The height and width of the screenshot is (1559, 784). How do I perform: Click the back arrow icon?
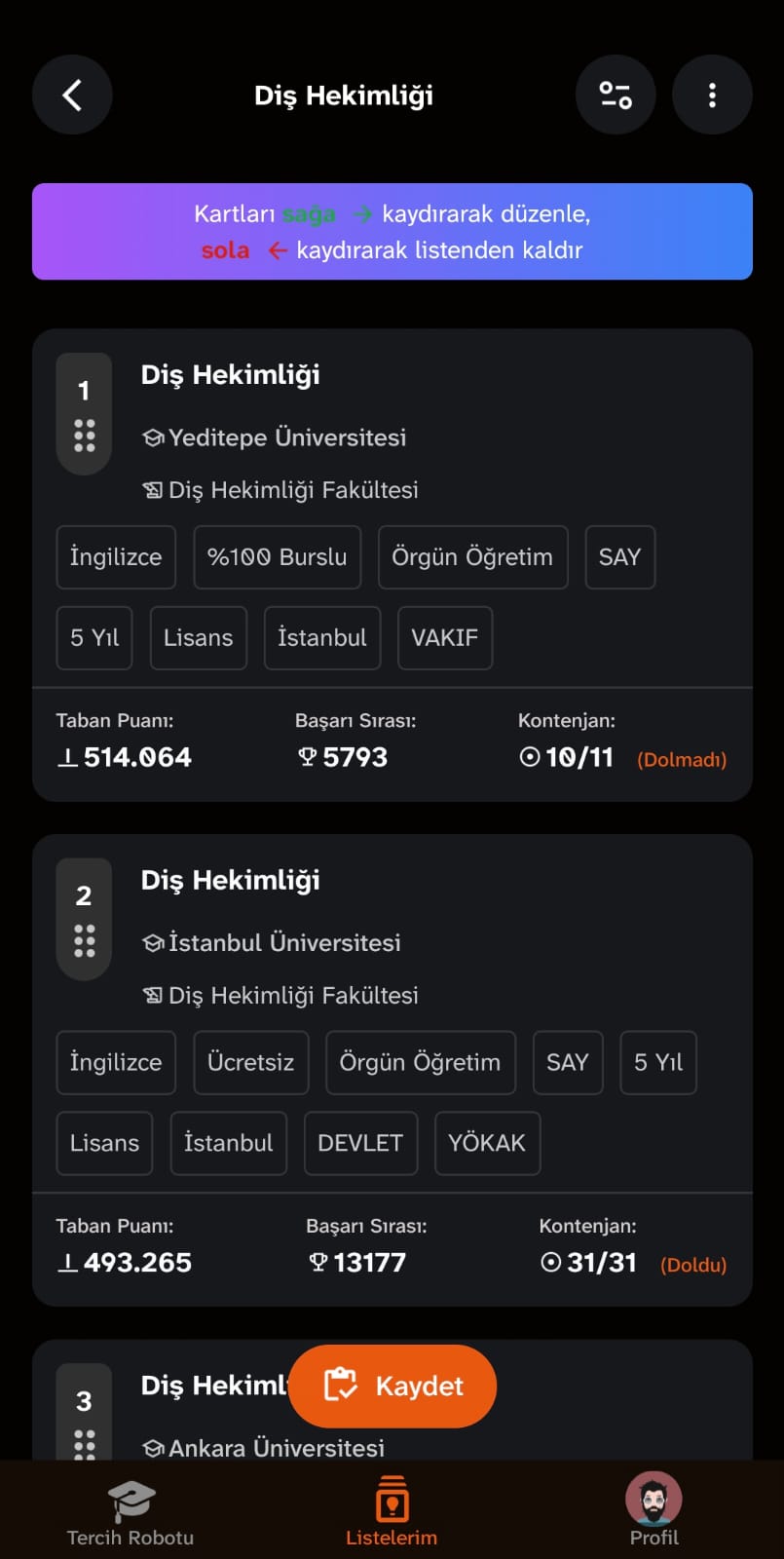72,95
